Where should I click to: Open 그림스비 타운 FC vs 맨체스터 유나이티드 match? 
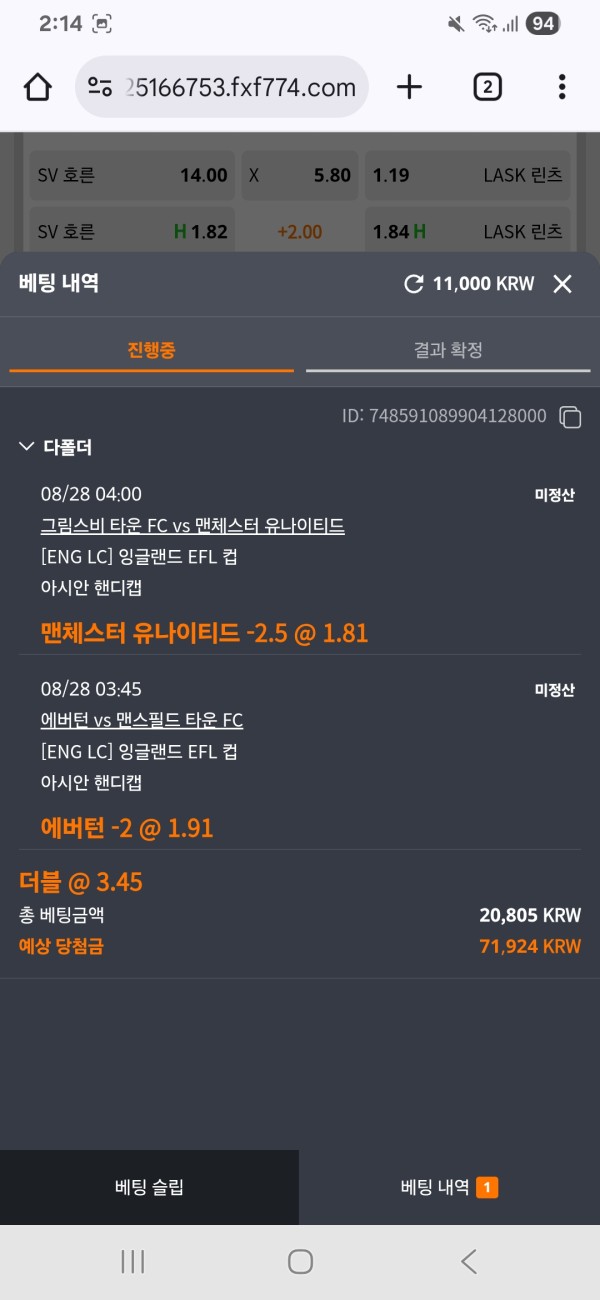(192, 526)
